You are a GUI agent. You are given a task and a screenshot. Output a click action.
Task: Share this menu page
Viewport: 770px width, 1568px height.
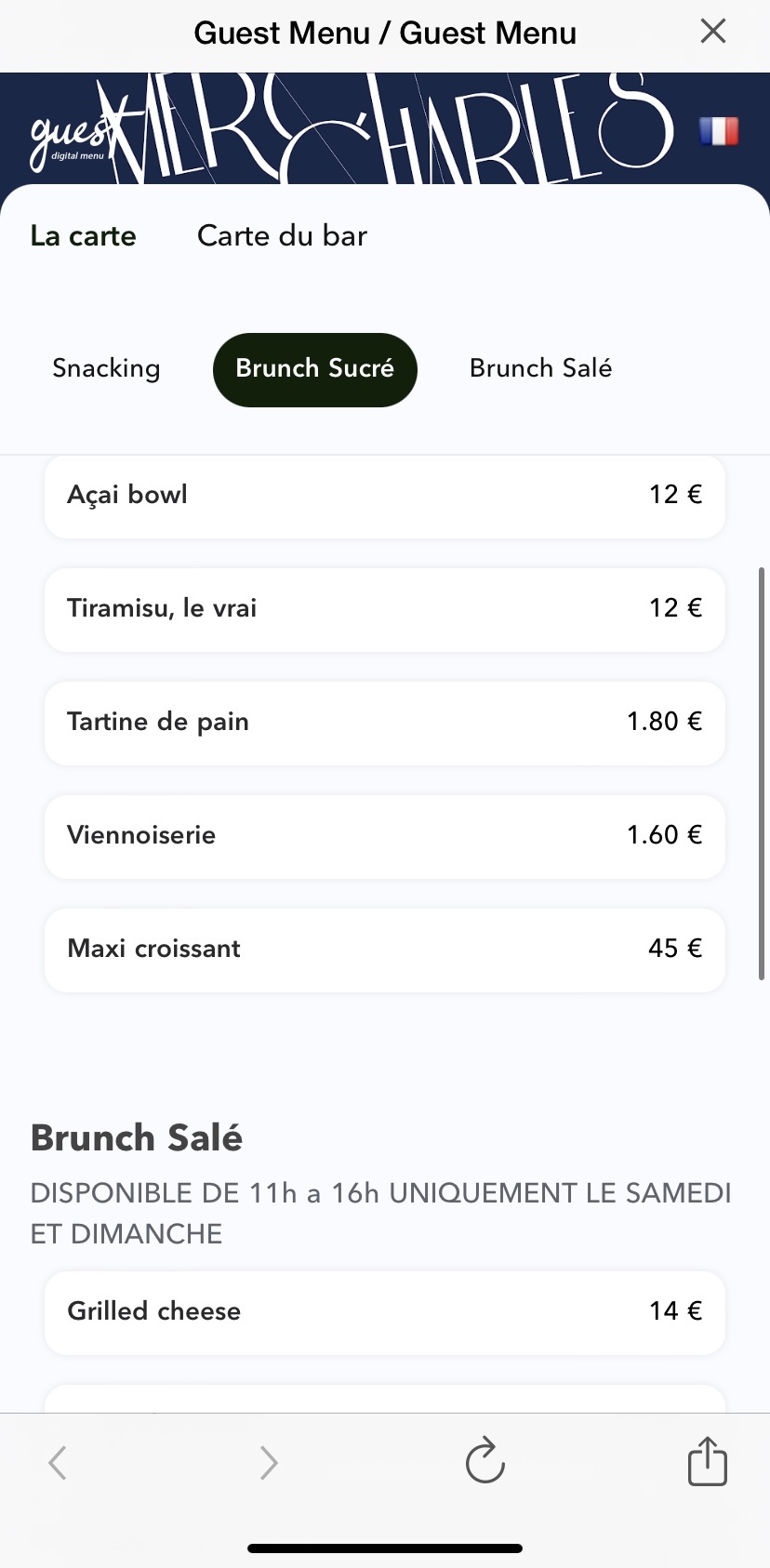pos(707,1460)
